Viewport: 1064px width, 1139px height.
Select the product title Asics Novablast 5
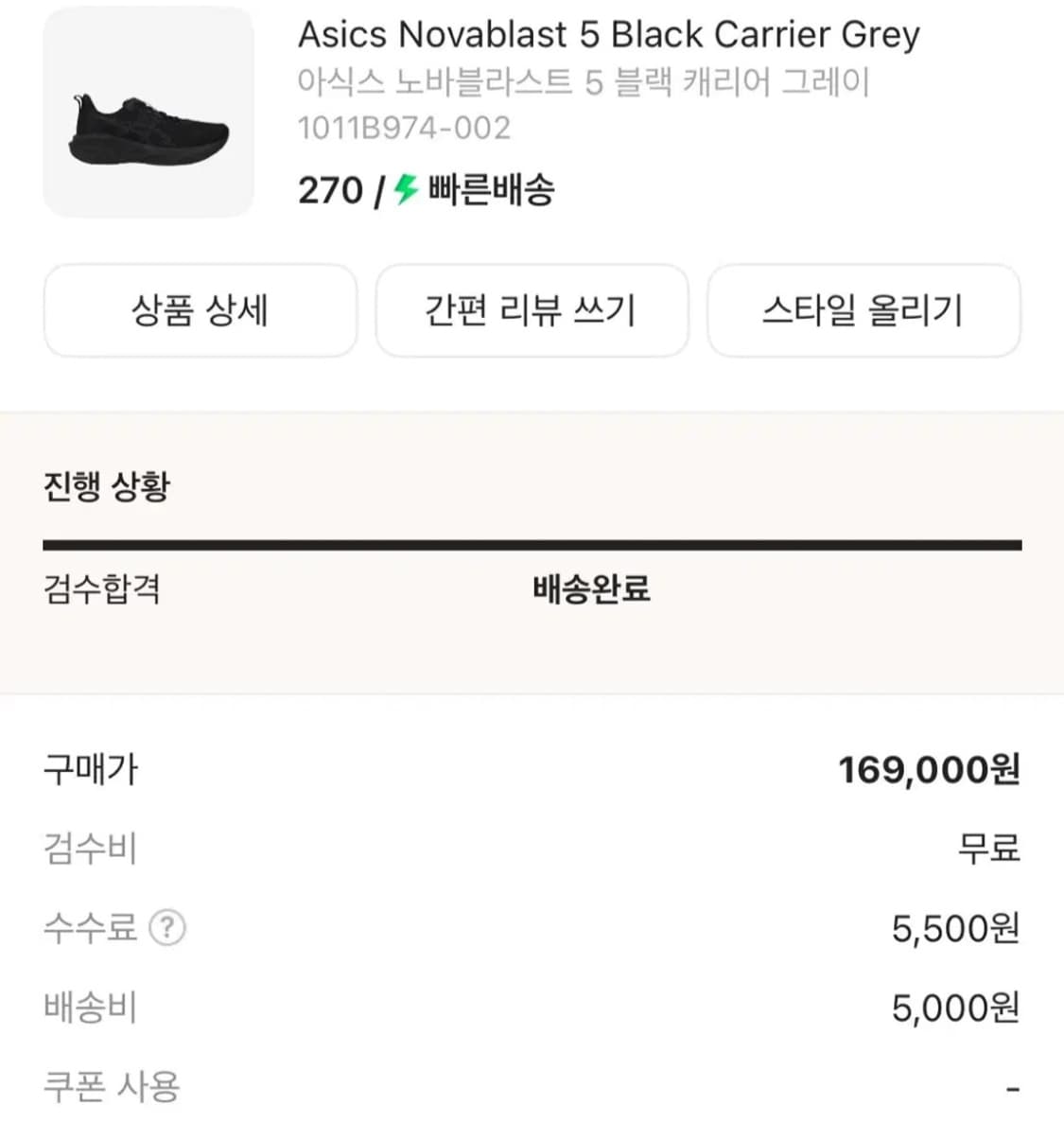point(609,34)
